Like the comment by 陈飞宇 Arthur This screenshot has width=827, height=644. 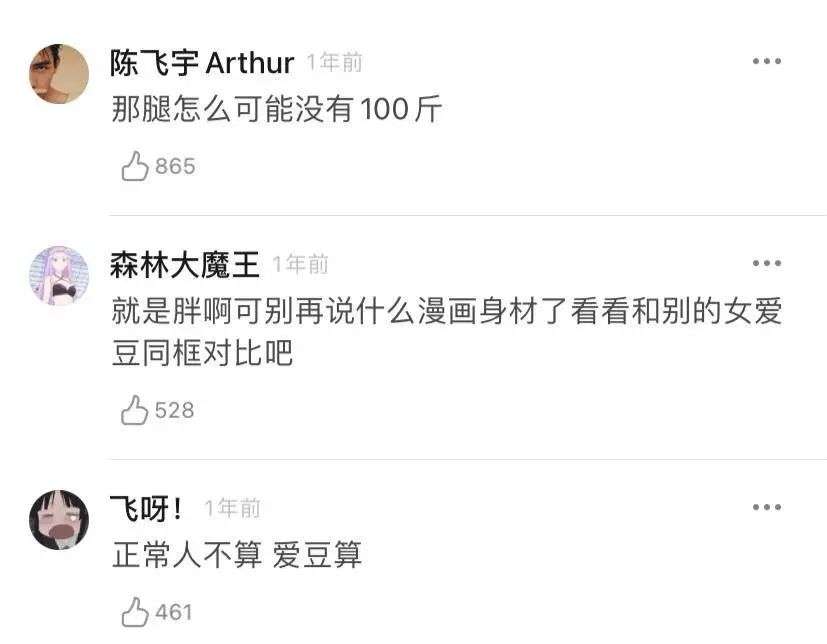pyautogui.click(x=135, y=166)
